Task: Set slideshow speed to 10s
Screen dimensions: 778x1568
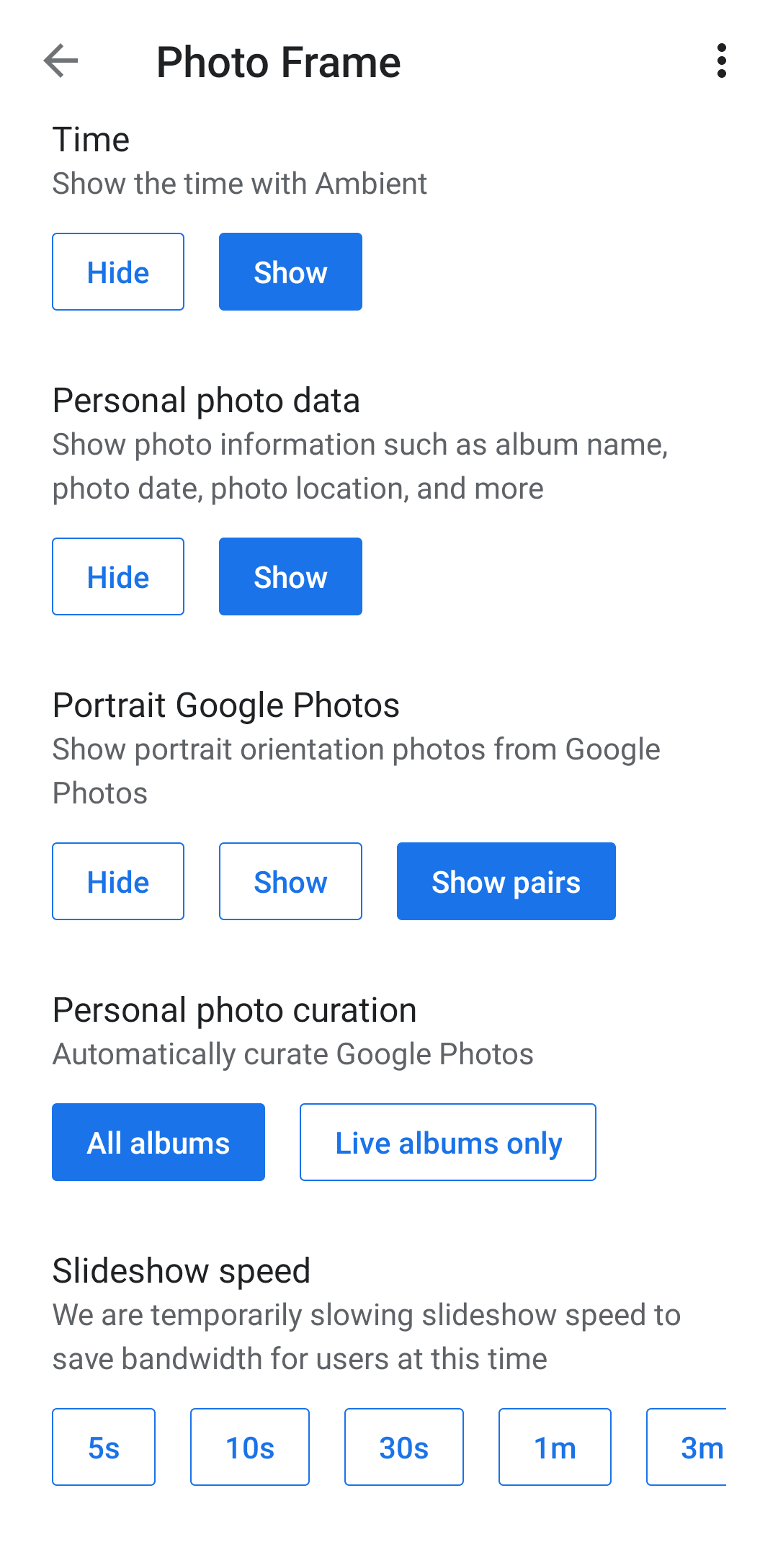Action: tap(249, 1447)
